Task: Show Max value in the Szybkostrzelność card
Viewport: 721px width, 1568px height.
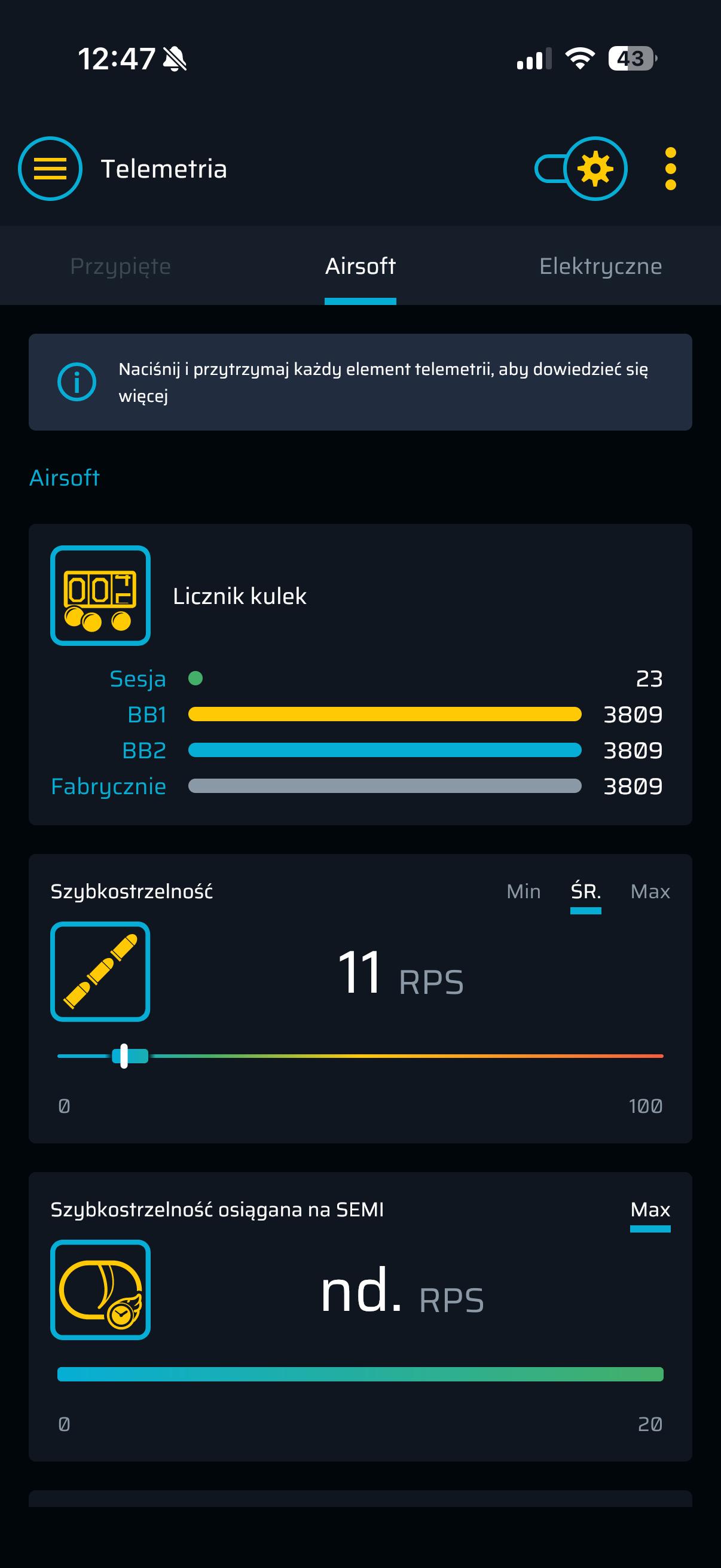Action: pyautogui.click(x=650, y=892)
